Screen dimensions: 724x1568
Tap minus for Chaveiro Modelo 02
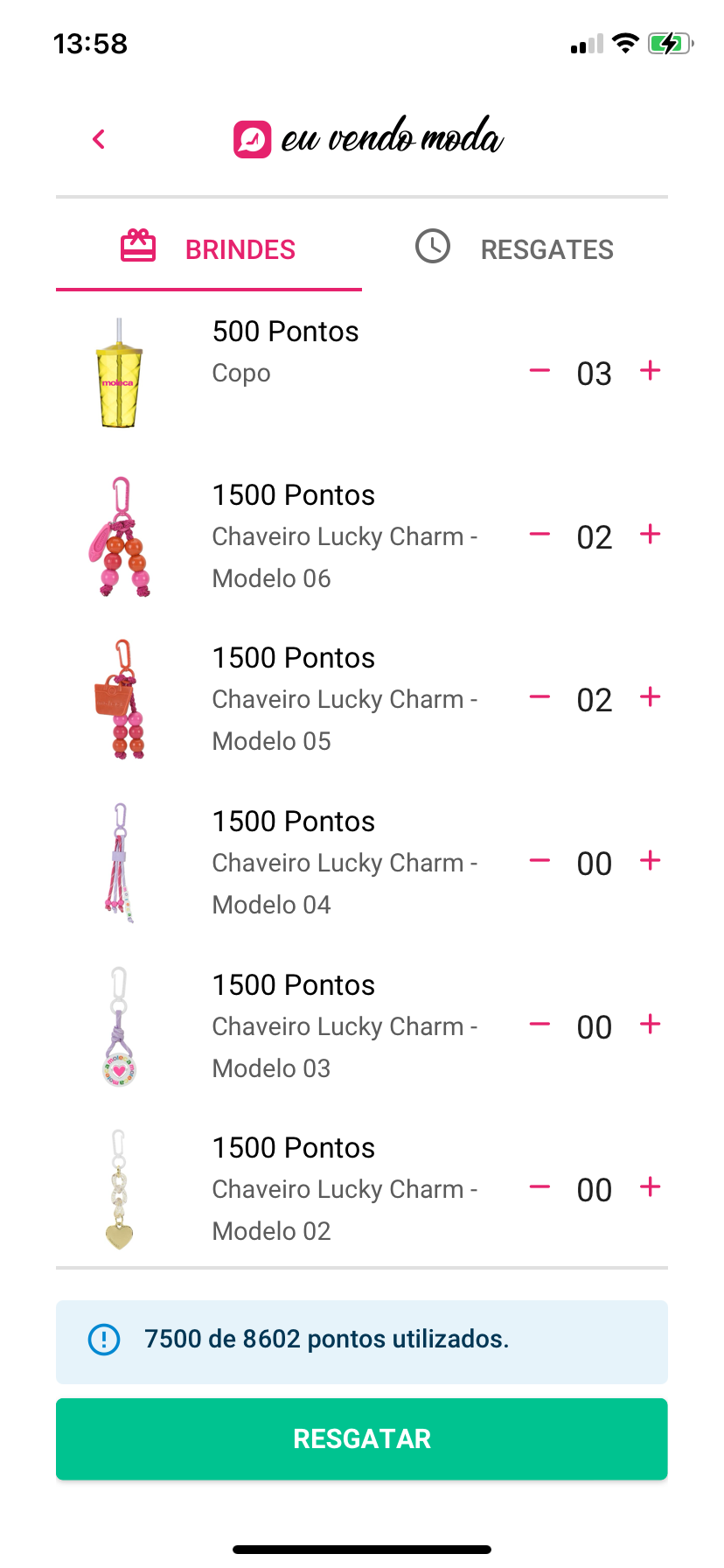[x=540, y=1187]
